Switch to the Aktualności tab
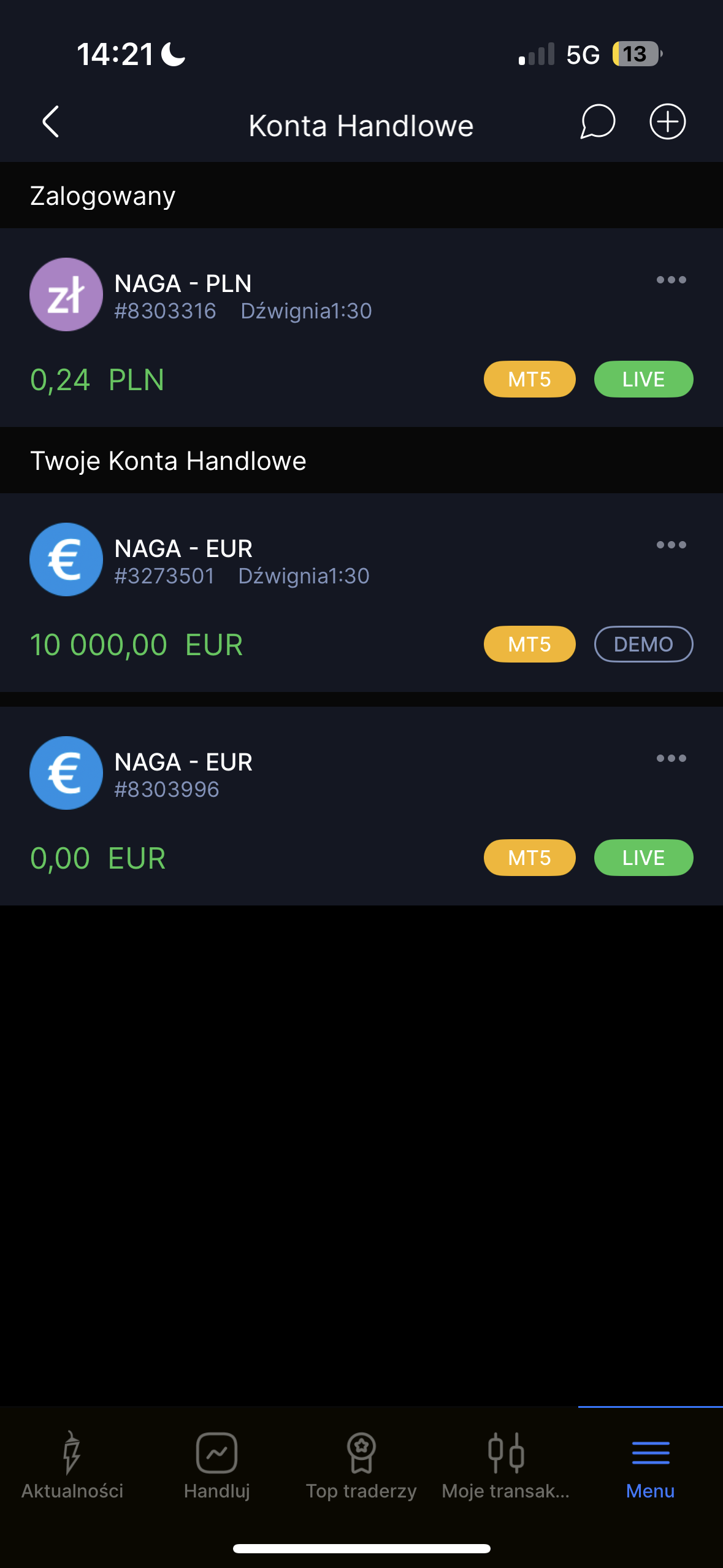The height and width of the screenshot is (1568, 723). coord(72,1466)
